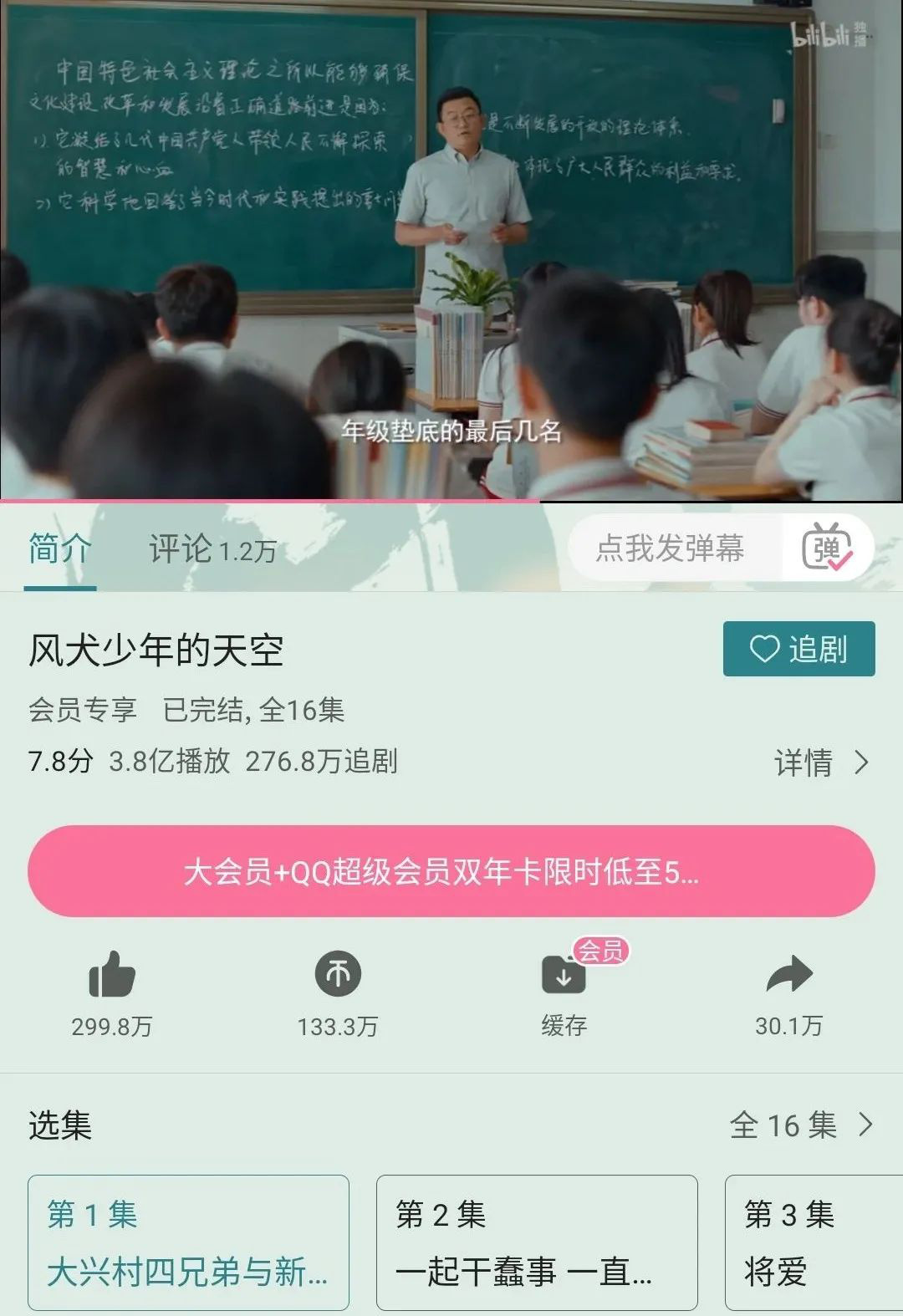Image resolution: width=903 pixels, height=1316 pixels.
Task: Share the series via arrow icon
Action: click(x=789, y=975)
